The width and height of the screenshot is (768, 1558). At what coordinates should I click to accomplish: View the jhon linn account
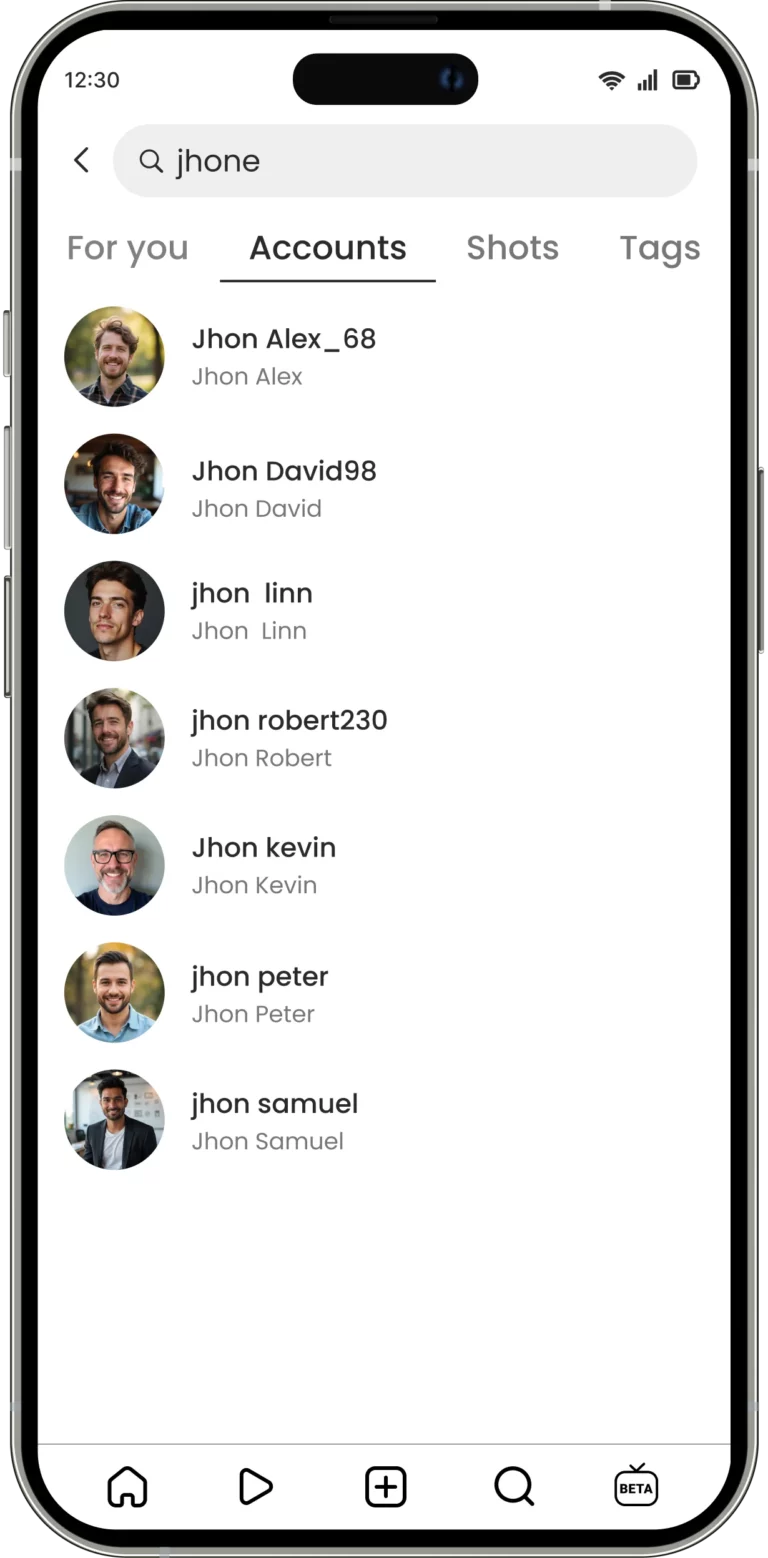point(252,610)
